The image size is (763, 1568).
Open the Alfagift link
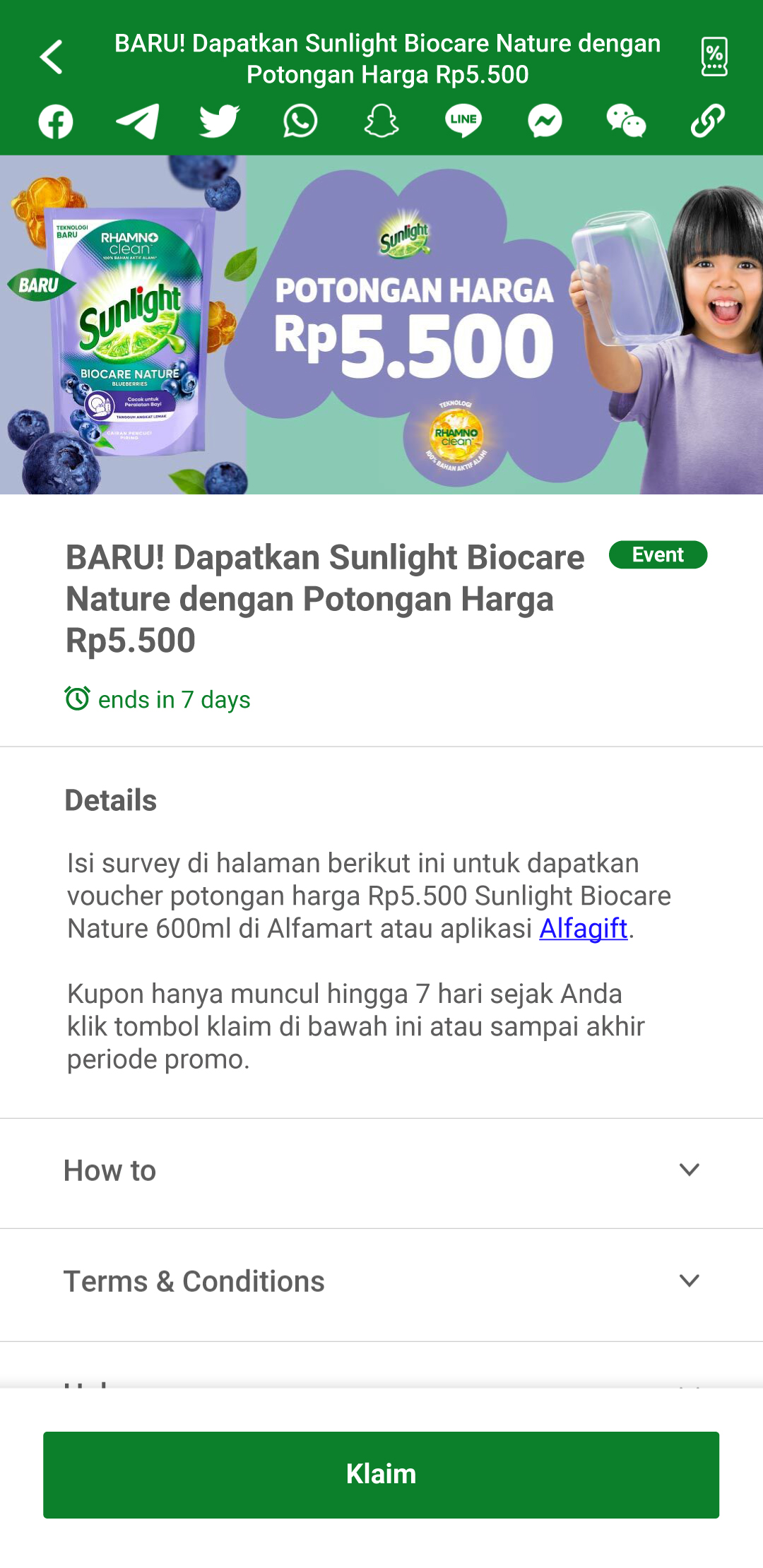click(x=584, y=928)
